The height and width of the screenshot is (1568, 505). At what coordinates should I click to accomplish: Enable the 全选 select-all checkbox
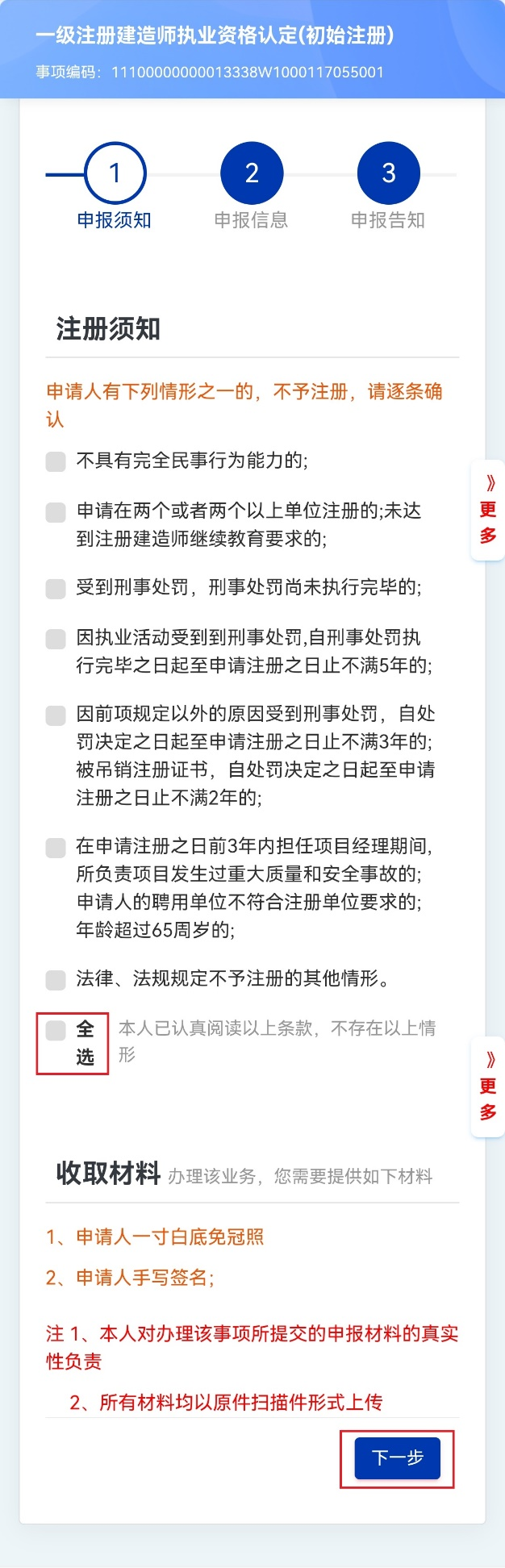56,1030
